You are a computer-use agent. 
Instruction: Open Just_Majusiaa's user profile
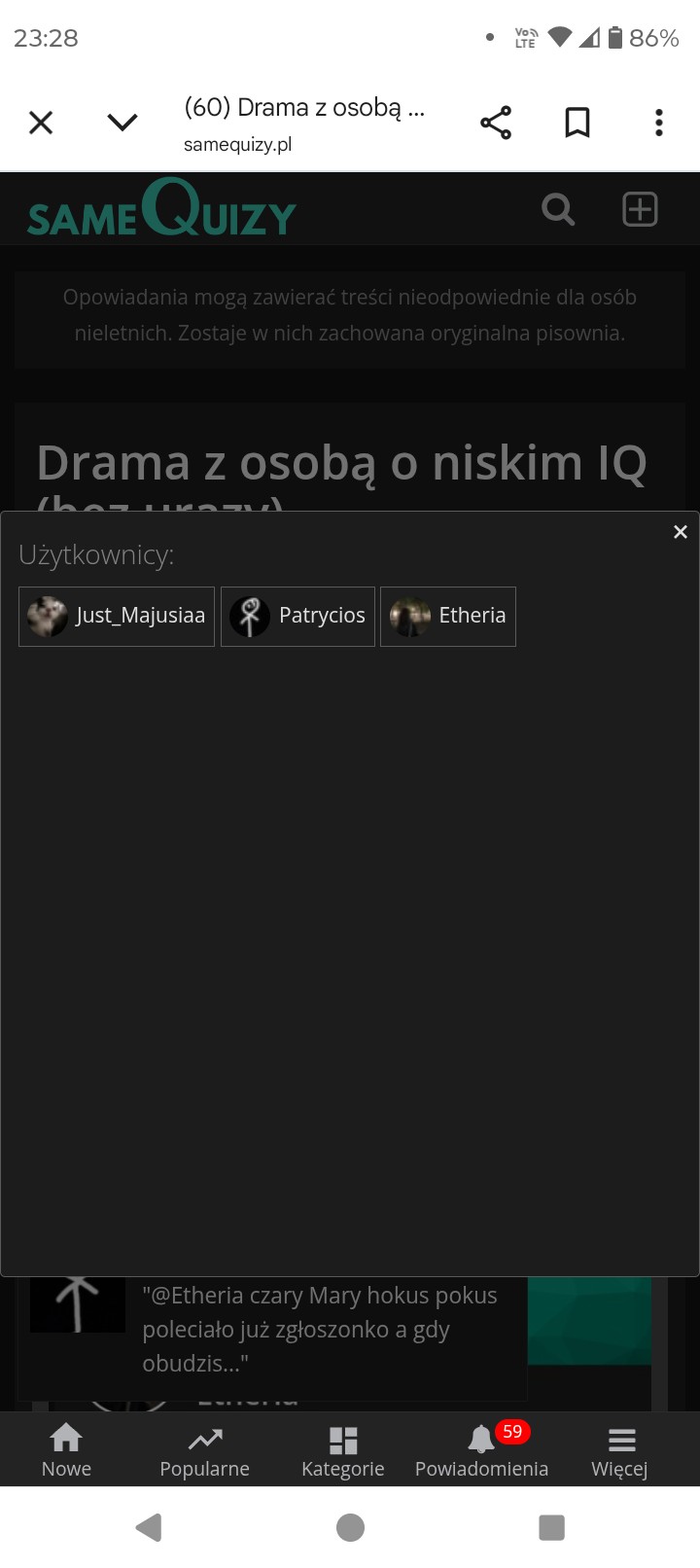coord(117,616)
